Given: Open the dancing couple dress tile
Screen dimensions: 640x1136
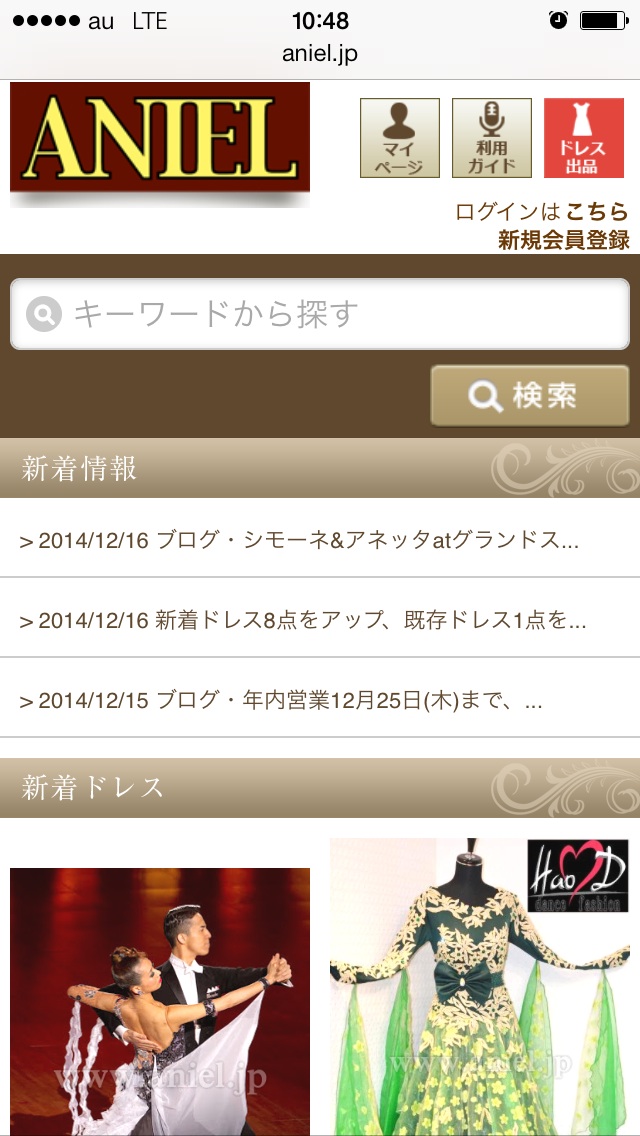Looking at the screenshot, I should [x=159, y=1001].
